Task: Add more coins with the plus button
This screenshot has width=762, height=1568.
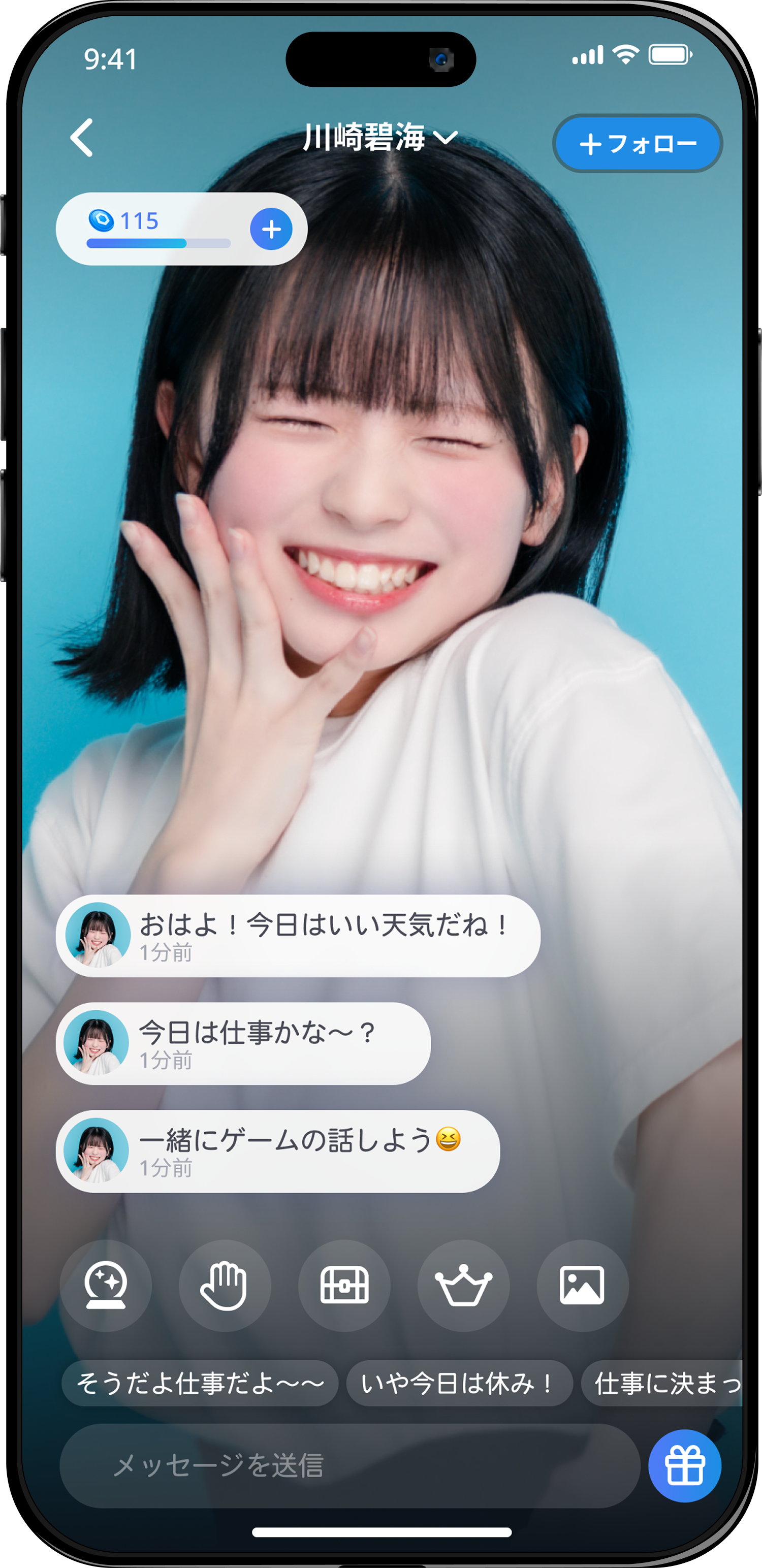Action: (x=271, y=229)
